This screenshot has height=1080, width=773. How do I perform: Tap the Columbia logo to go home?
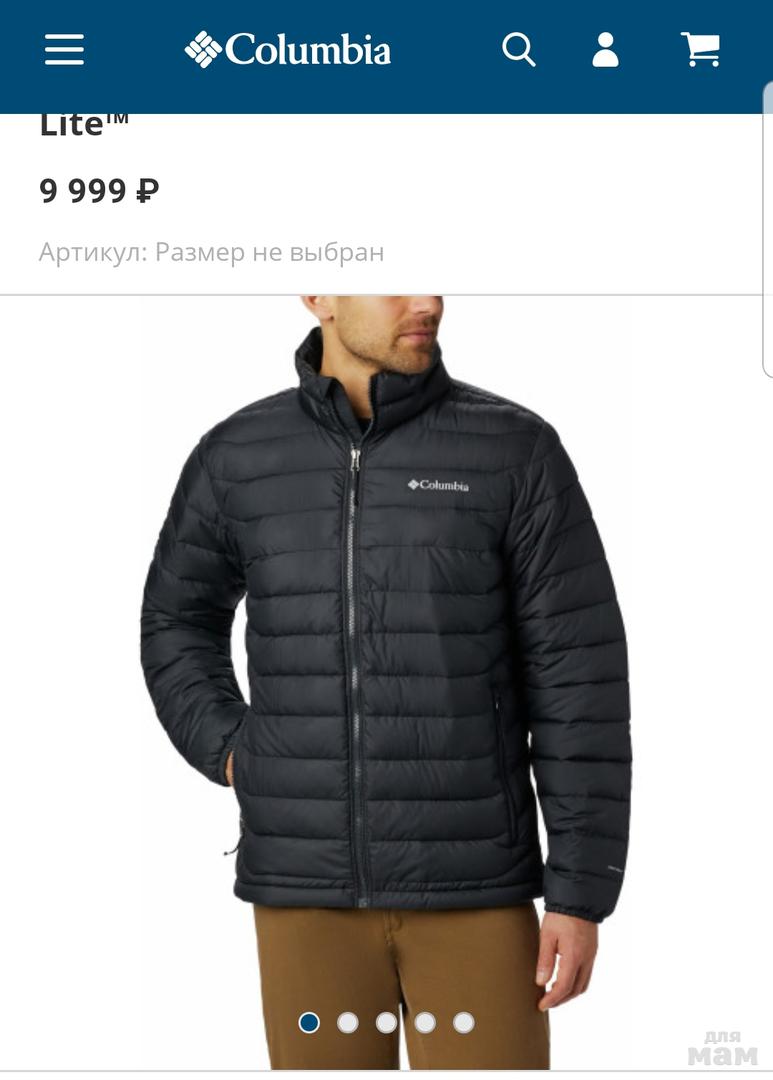coord(288,49)
